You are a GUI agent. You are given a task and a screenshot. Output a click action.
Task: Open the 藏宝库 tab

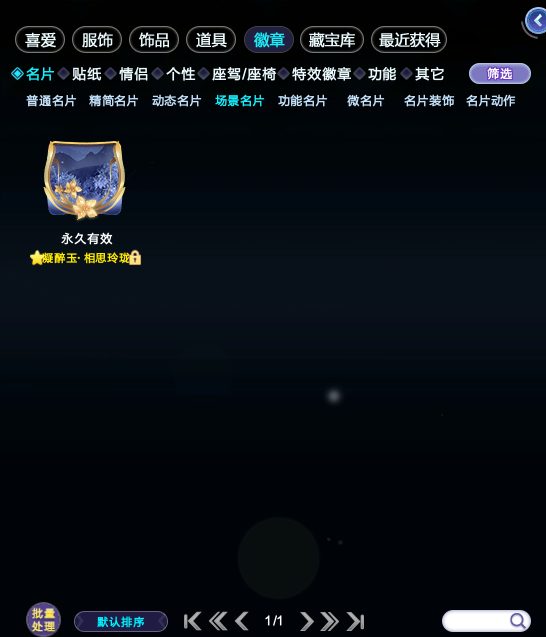pyautogui.click(x=332, y=40)
